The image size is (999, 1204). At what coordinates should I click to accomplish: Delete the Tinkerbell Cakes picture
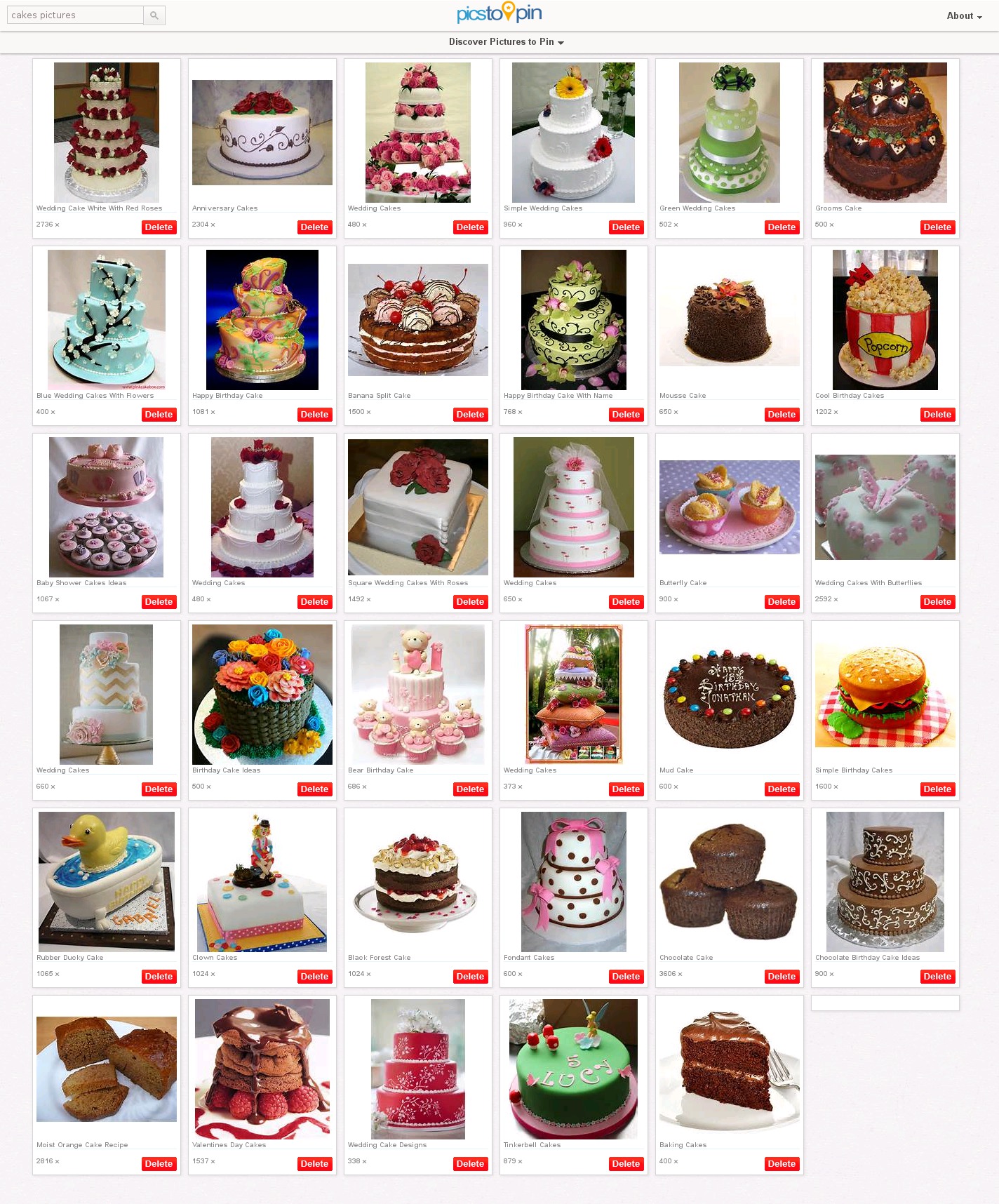pyautogui.click(x=626, y=1164)
